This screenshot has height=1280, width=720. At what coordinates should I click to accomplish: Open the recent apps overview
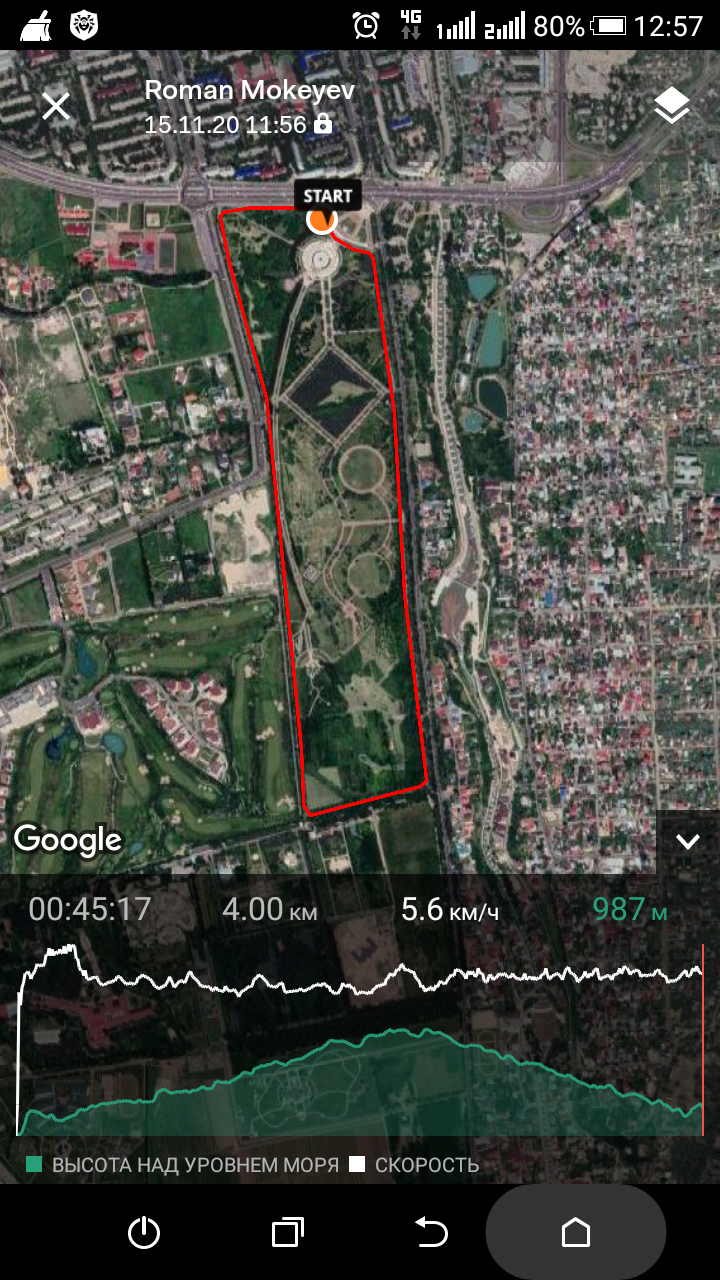coord(288,1233)
